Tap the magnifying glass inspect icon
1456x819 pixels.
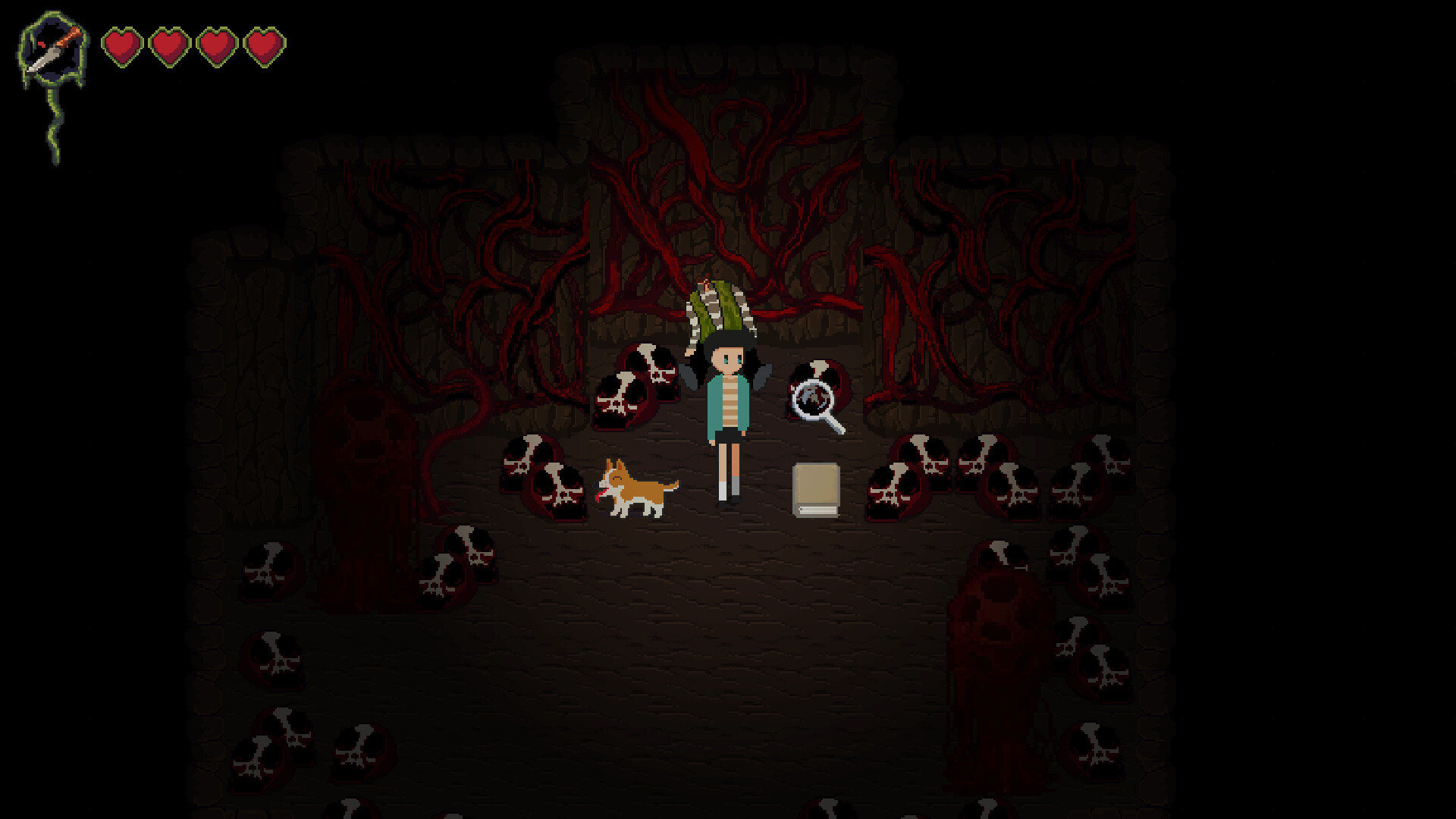point(816,403)
